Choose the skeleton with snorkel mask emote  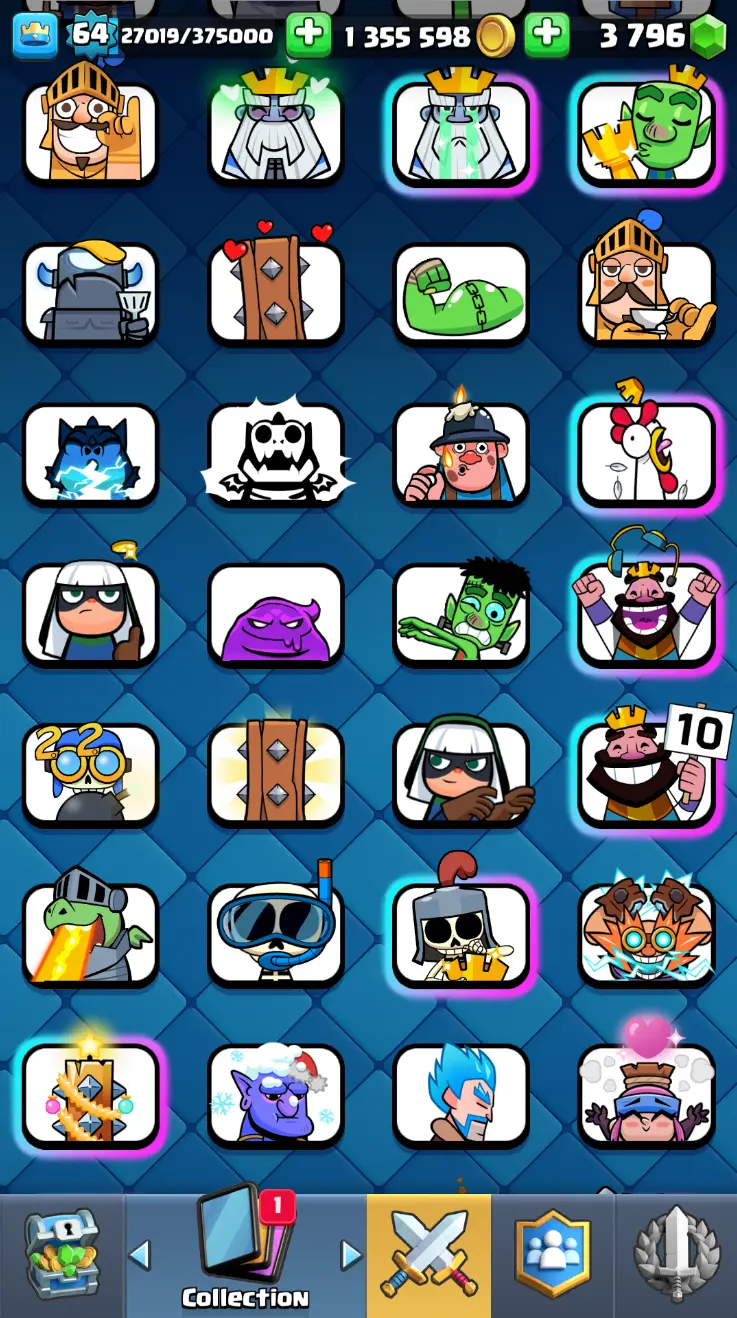click(x=275, y=933)
